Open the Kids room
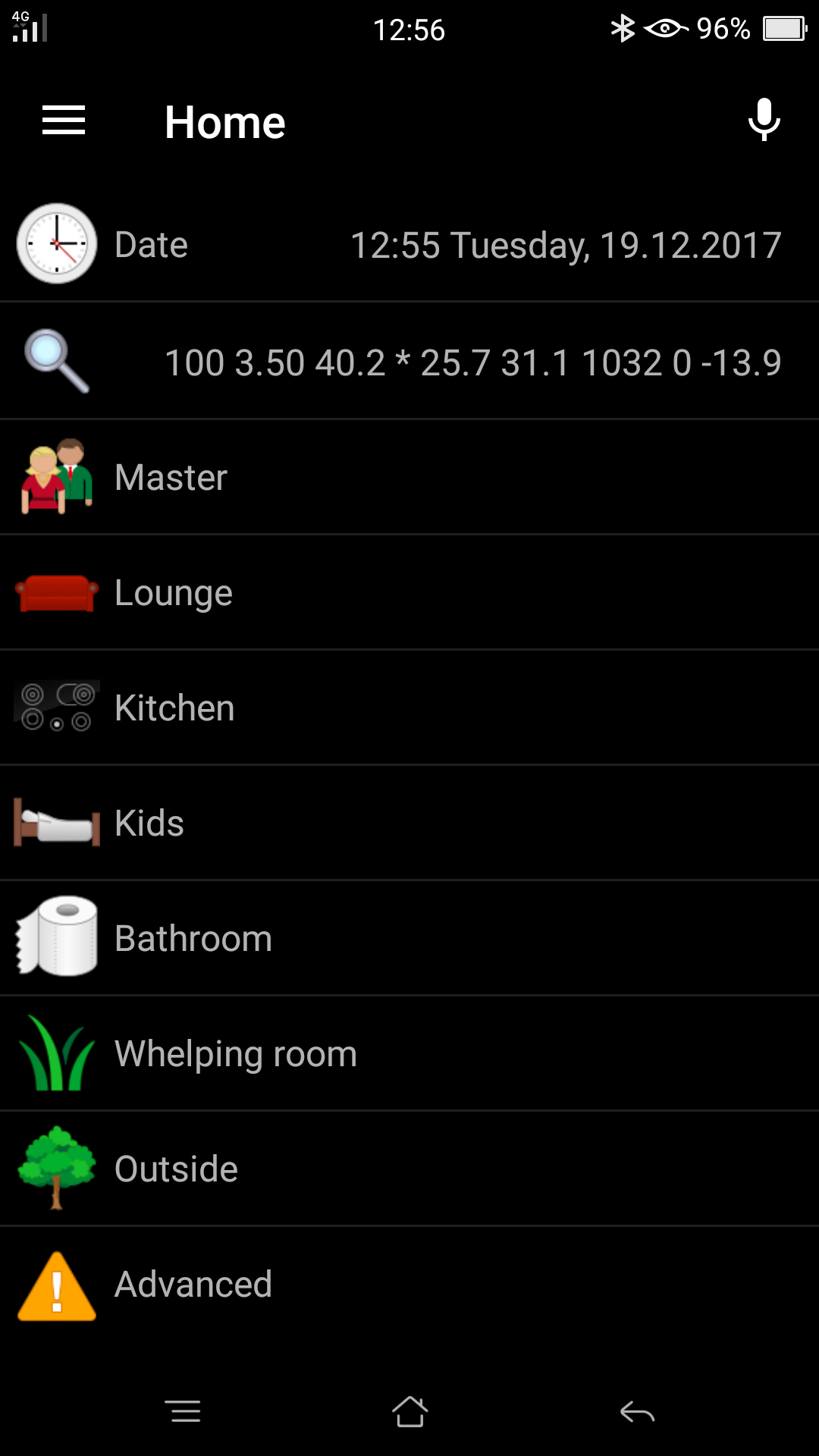Image resolution: width=819 pixels, height=1456 pixels. (x=409, y=823)
